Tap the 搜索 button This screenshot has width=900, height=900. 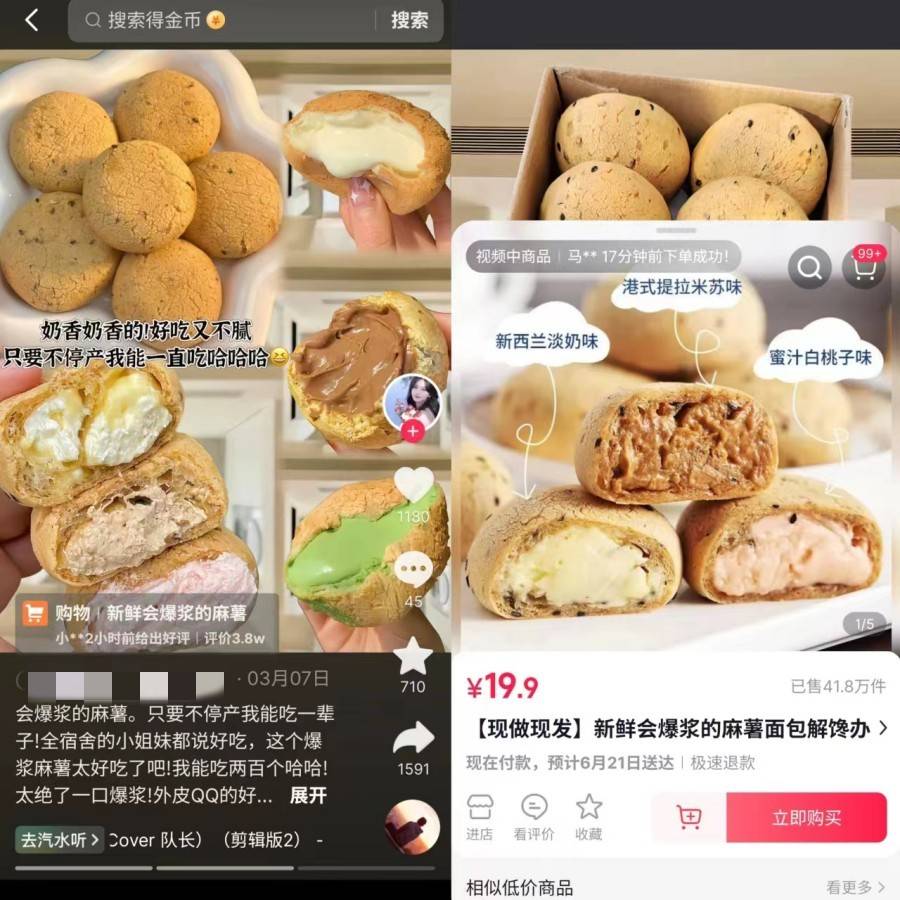point(409,20)
